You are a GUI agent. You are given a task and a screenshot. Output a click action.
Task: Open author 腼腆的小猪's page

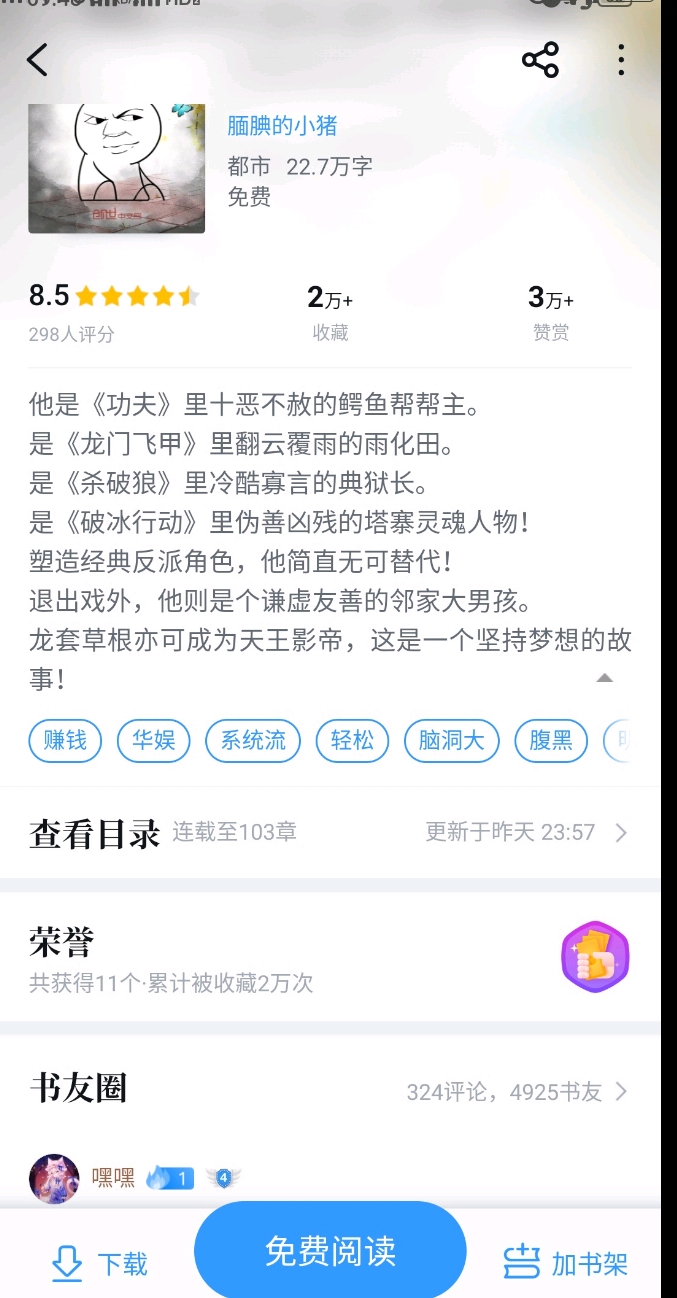tap(282, 126)
